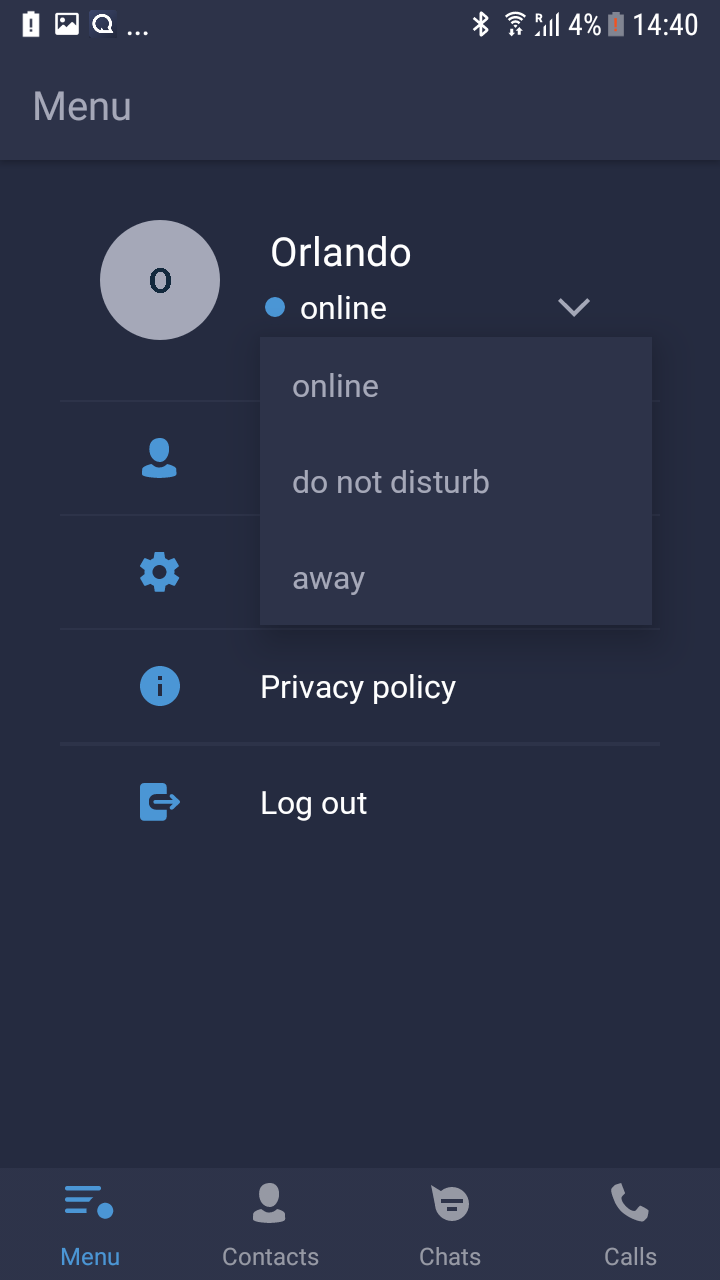Screen dimensions: 720x1280
Task: Switch to the Chats tab
Action: [450, 1224]
